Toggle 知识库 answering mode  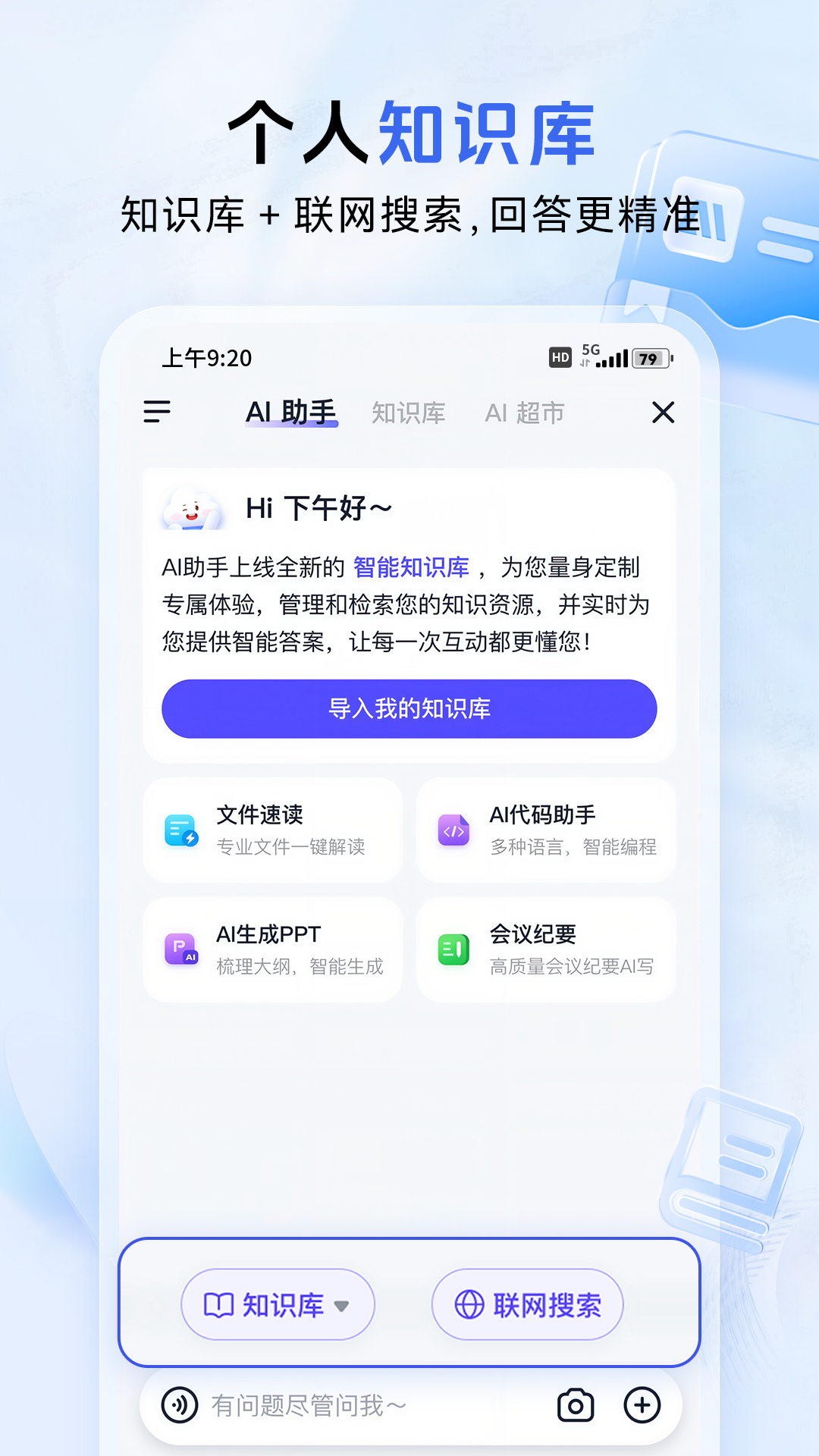coord(277,1305)
